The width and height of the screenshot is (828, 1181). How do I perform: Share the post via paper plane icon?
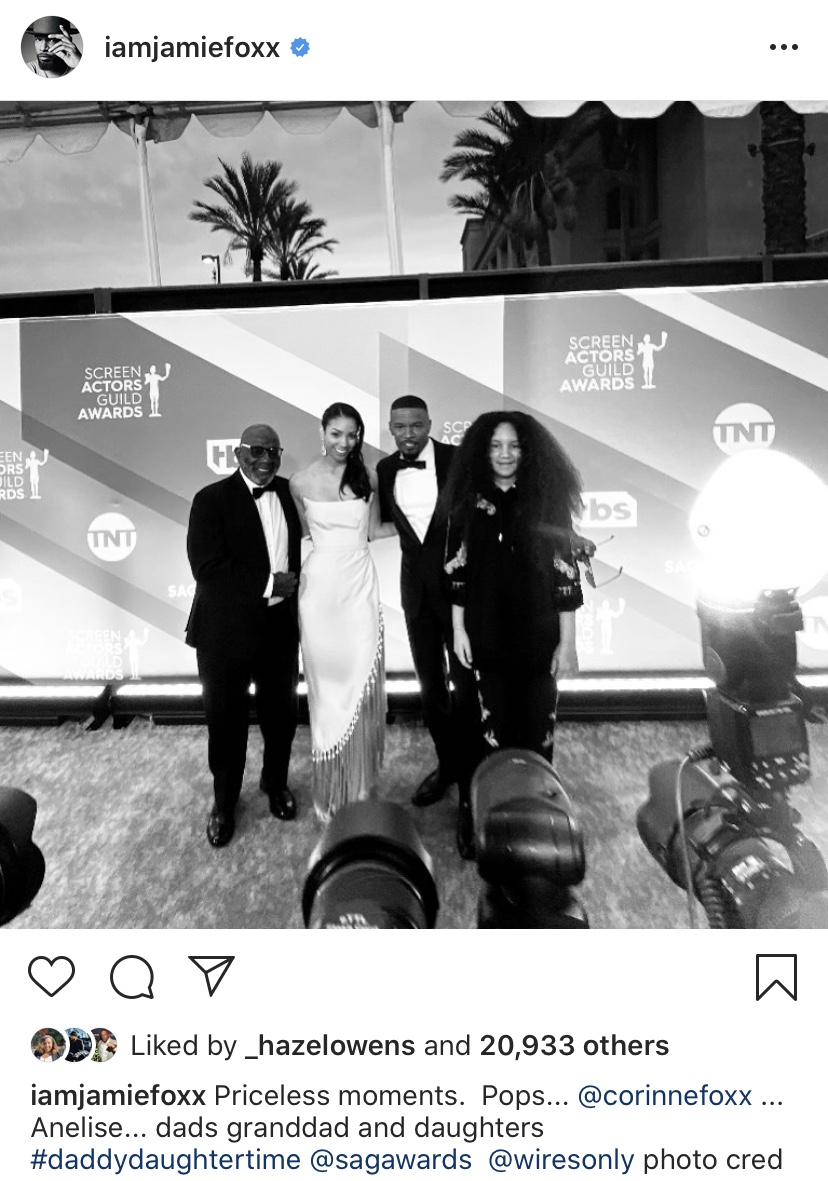[211, 976]
